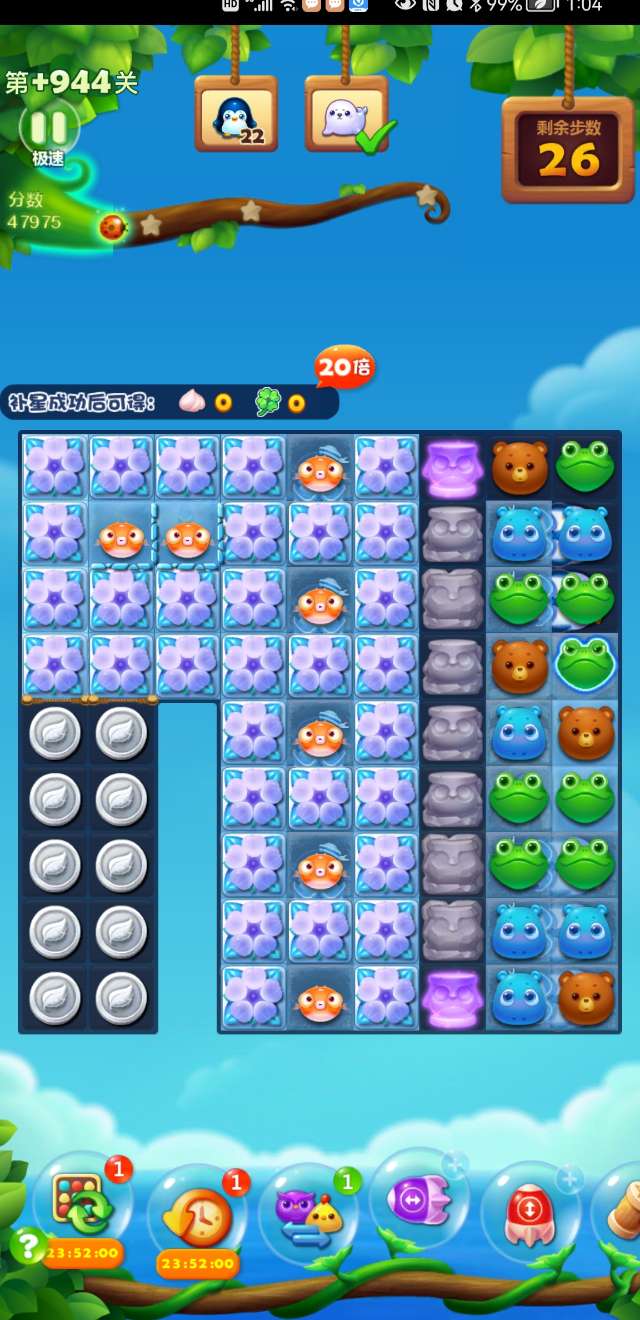The width and height of the screenshot is (640, 1320).
Task: Use the owl and chick swap booster
Action: click(308, 1213)
